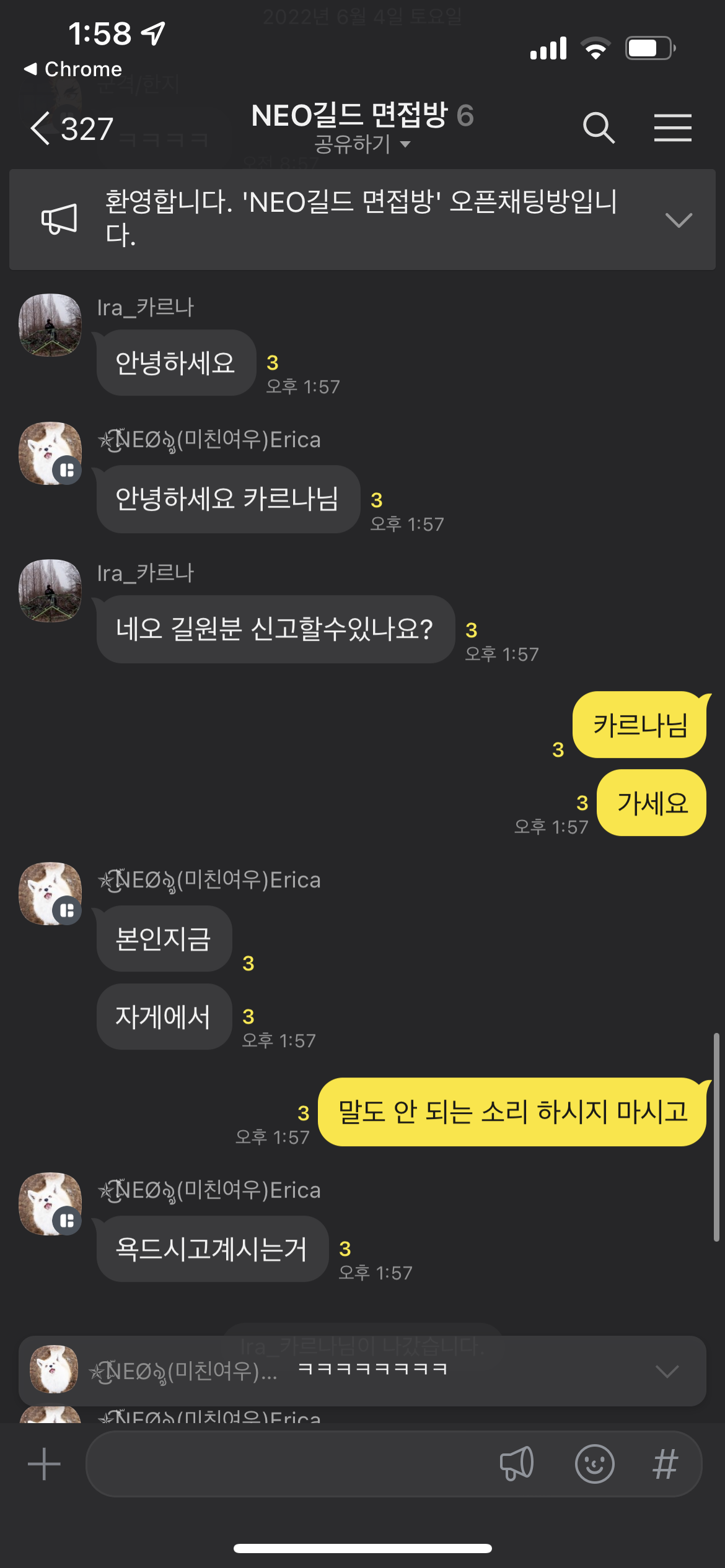The image size is (725, 1568).
Task: Expand the pinned welcome announcement
Action: 678,220
